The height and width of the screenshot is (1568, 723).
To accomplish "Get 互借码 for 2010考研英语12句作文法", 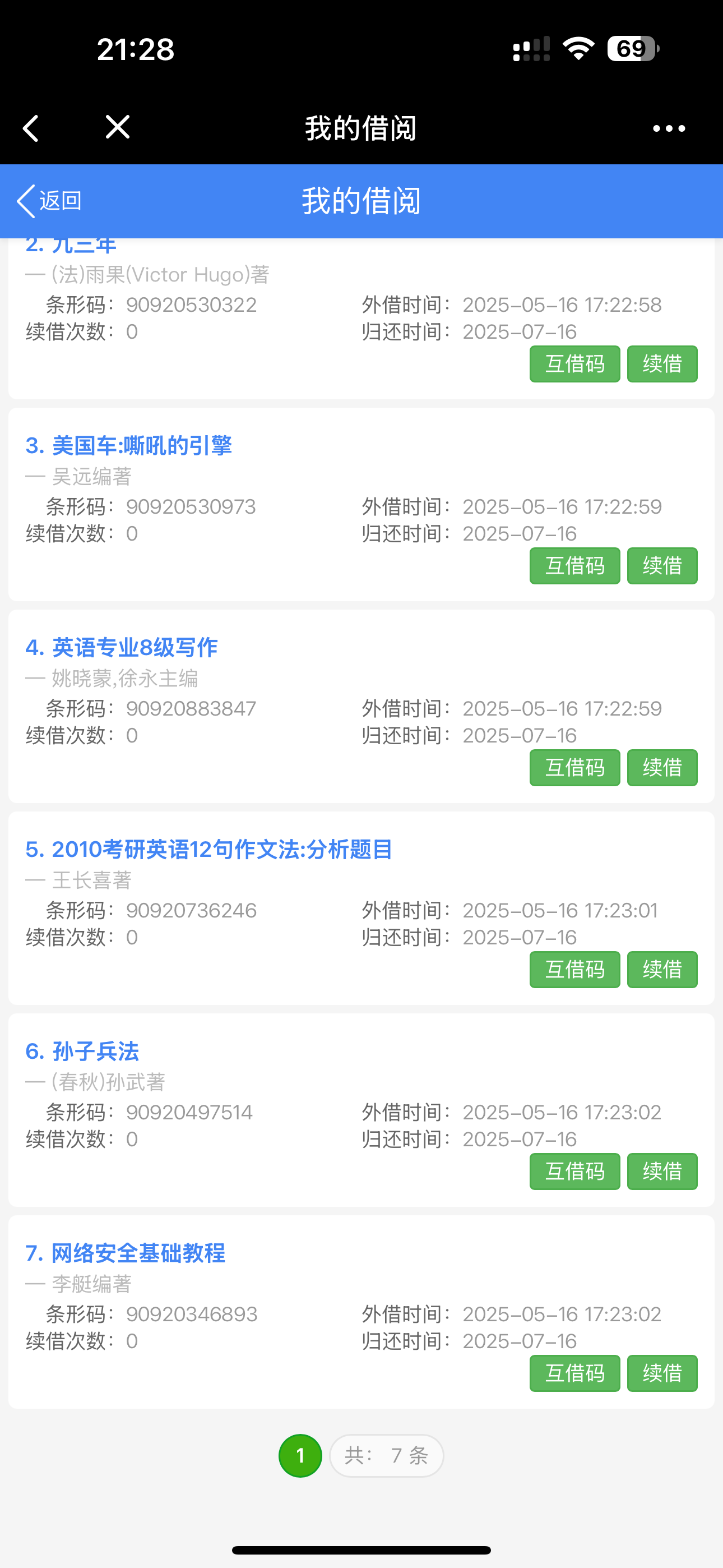I will coord(574,970).
